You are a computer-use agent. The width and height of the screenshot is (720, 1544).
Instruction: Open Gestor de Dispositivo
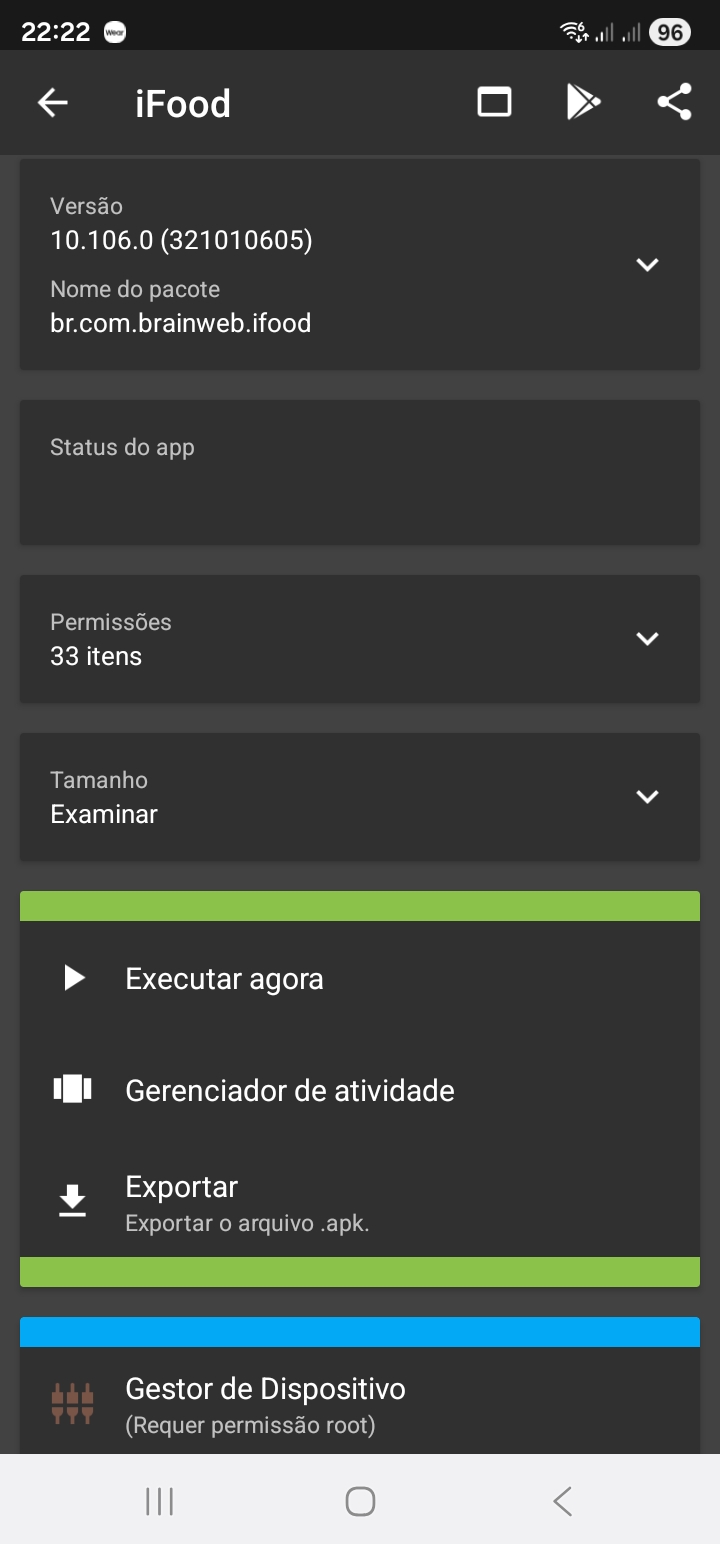tap(265, 1400)
